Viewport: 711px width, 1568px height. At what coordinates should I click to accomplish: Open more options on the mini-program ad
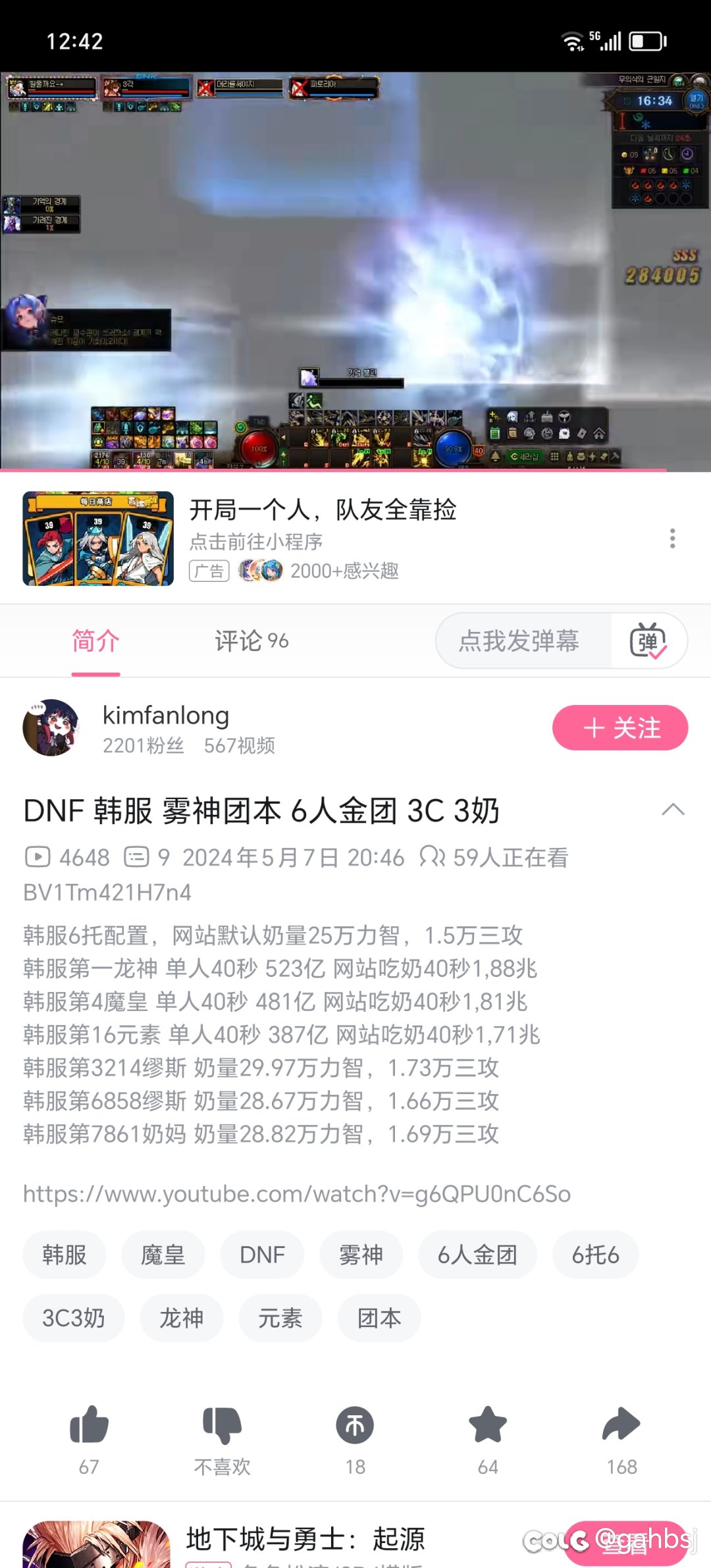673,538
